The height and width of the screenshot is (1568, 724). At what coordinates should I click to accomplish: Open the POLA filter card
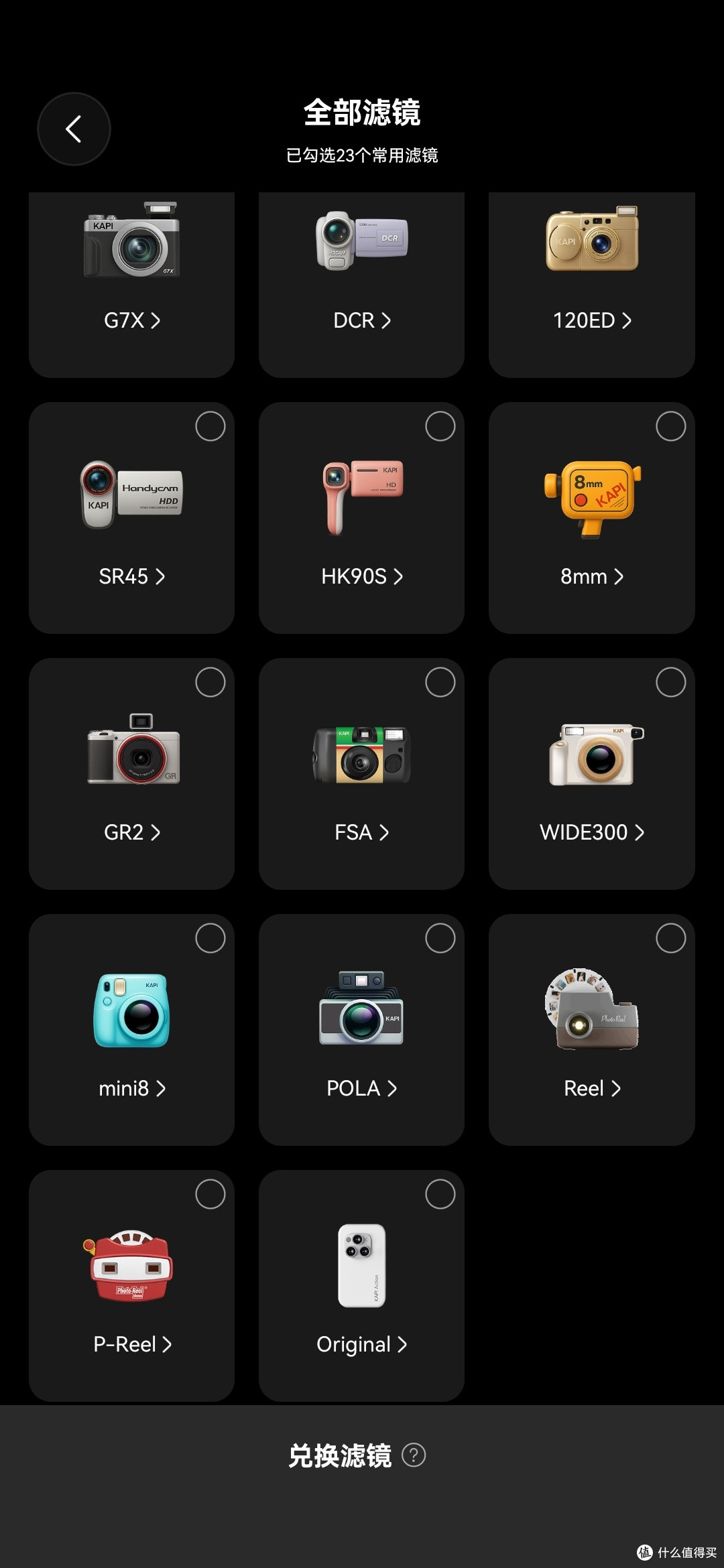[x=362, y=1030]
